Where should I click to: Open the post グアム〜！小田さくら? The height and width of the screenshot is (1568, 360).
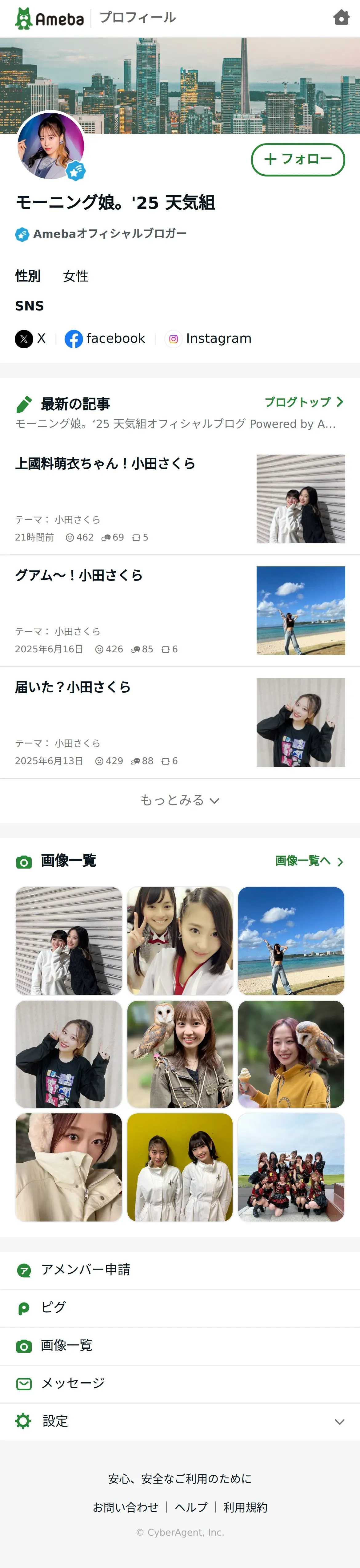[79, 576]
